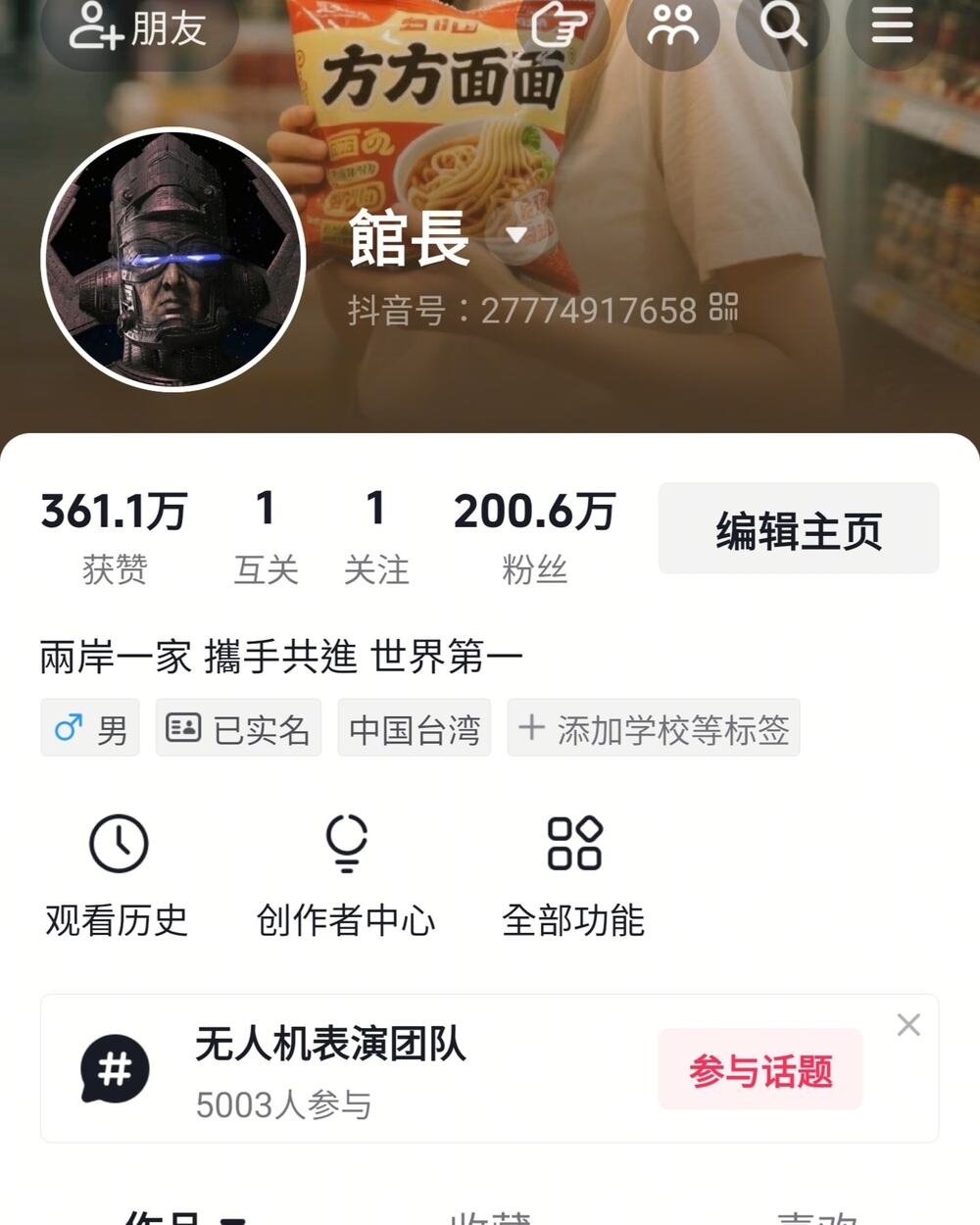Image resolution: width=980 pixels, height=1225 pixels.
Task: Click the hamburger menu icon
Action: tap(890, 27)
